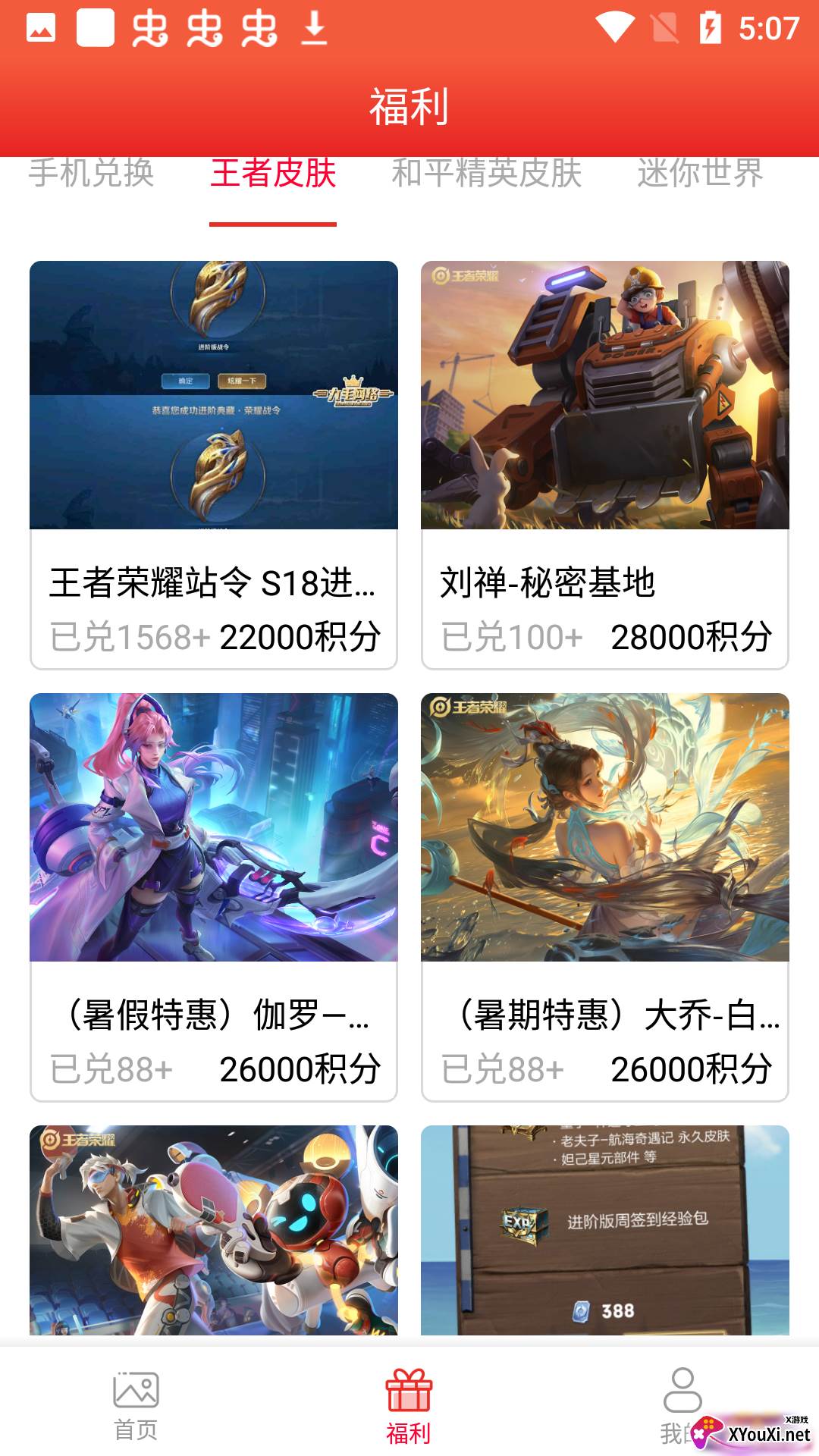Open the 进阶版周签到经验包 card
Screen dimensions: 819x1456
[604, 1230]
